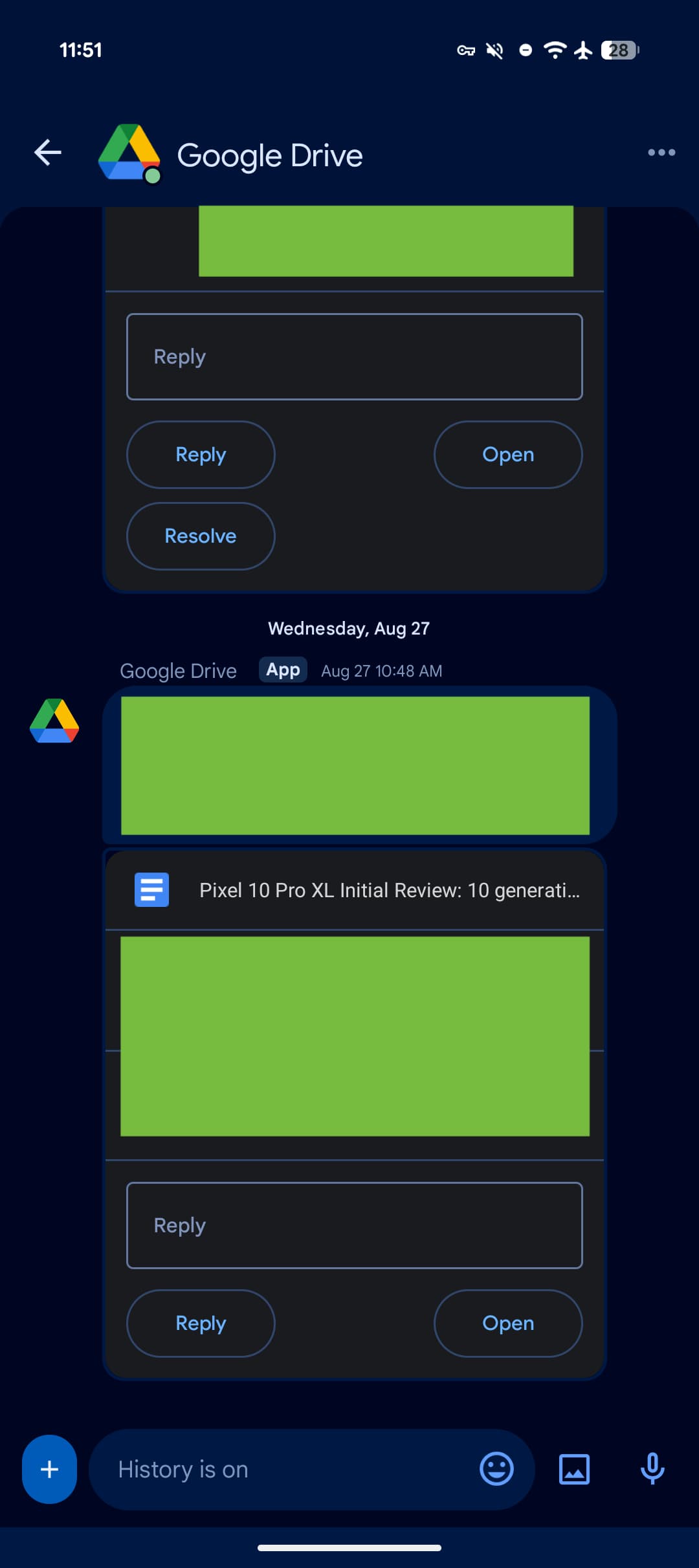This screenshot has height=1568, width=699.
Task: Open the three-dot overflow menu
Action: click(x=661, y=153)
